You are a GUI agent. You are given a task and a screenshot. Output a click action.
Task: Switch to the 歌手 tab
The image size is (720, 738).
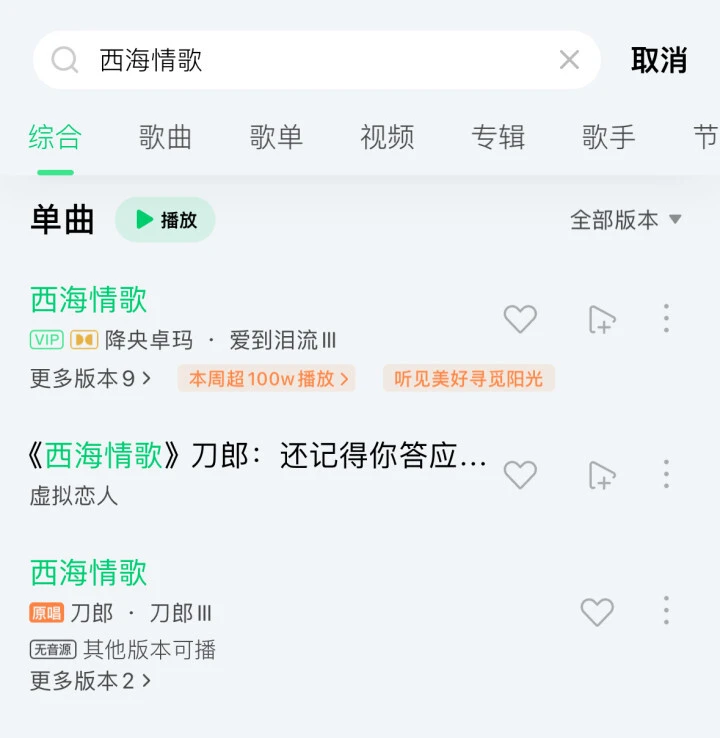tap(608, 137)
